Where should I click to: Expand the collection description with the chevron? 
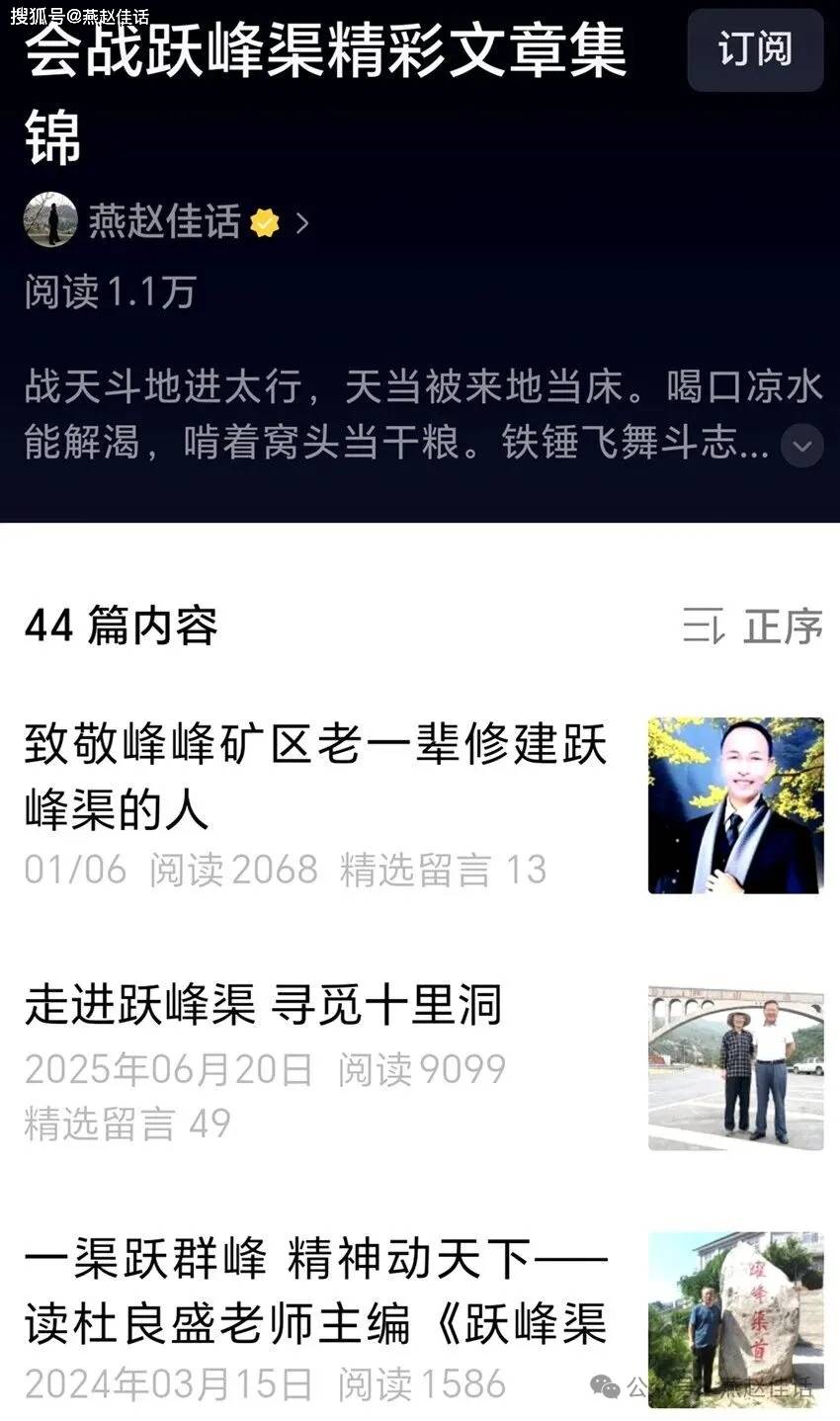pyautogui.click(x=801, y=446)
